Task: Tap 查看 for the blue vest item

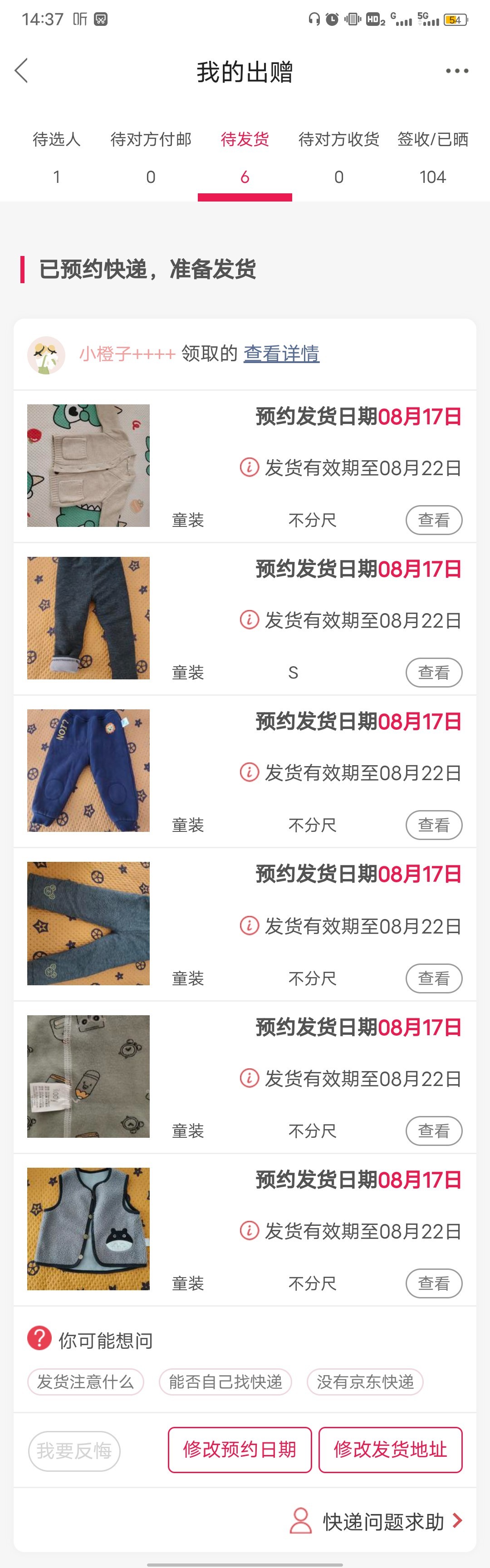Action: click(433, 1283)
